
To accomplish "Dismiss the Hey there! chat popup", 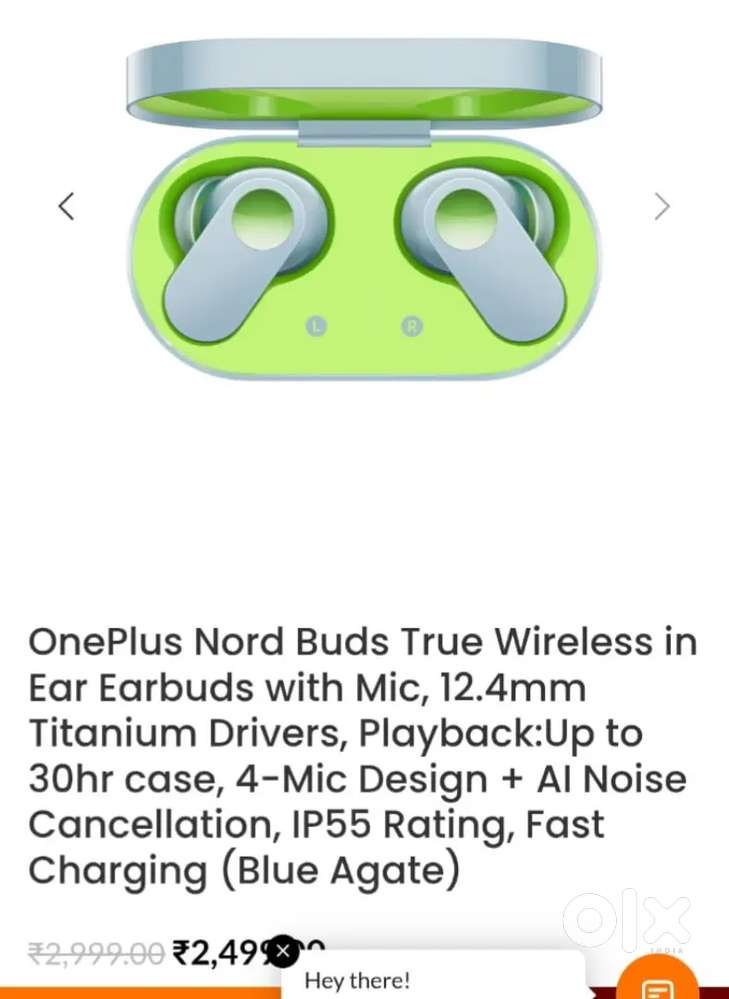I will (284, 951).
